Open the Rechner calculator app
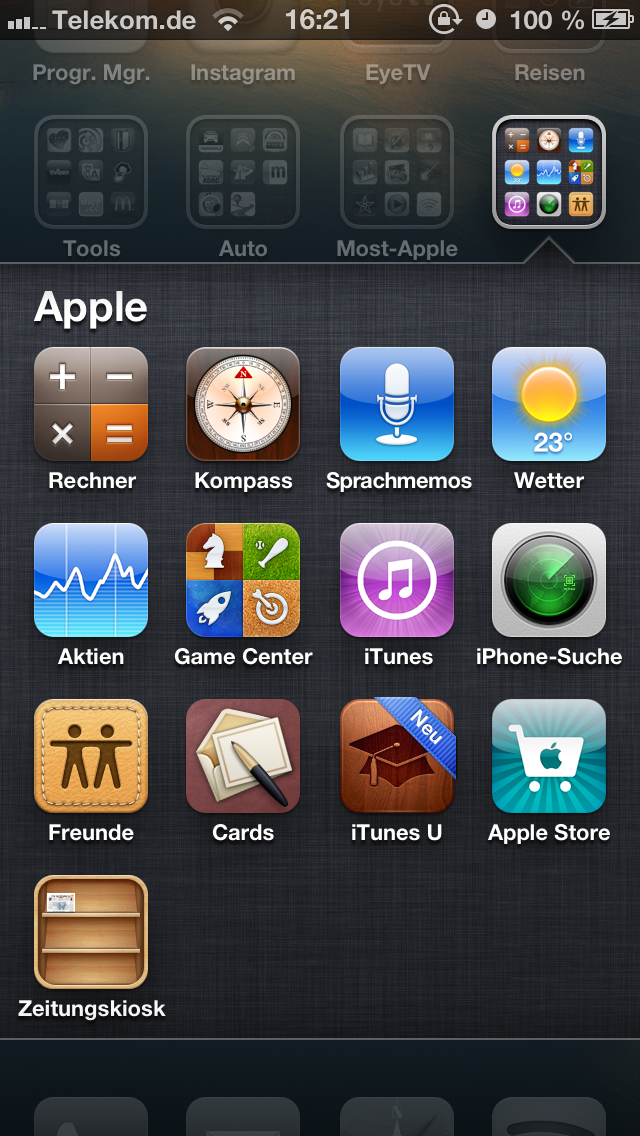 (91, 404)
